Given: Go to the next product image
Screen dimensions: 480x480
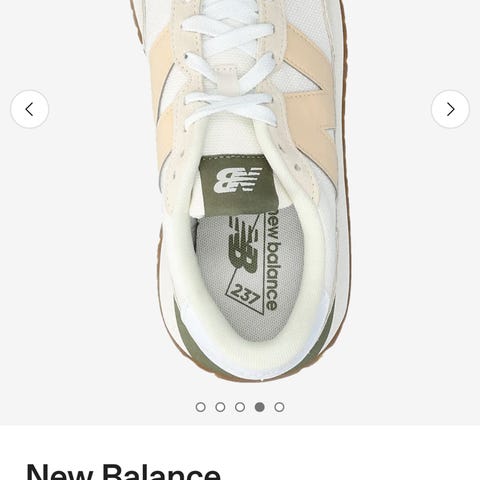Looking at the screenshot, I should coord(450,109).
